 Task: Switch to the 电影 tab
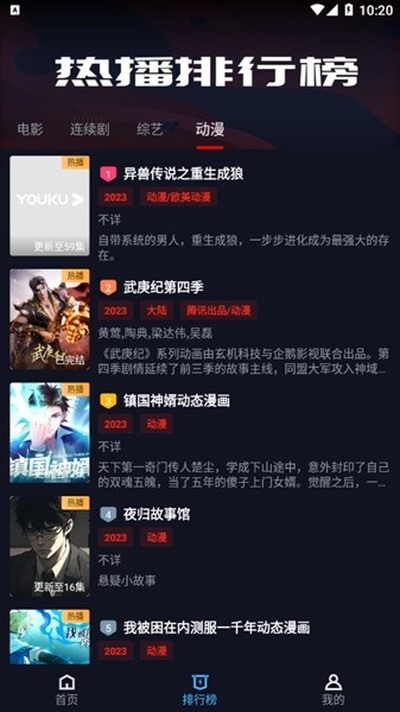coord(30,130)
